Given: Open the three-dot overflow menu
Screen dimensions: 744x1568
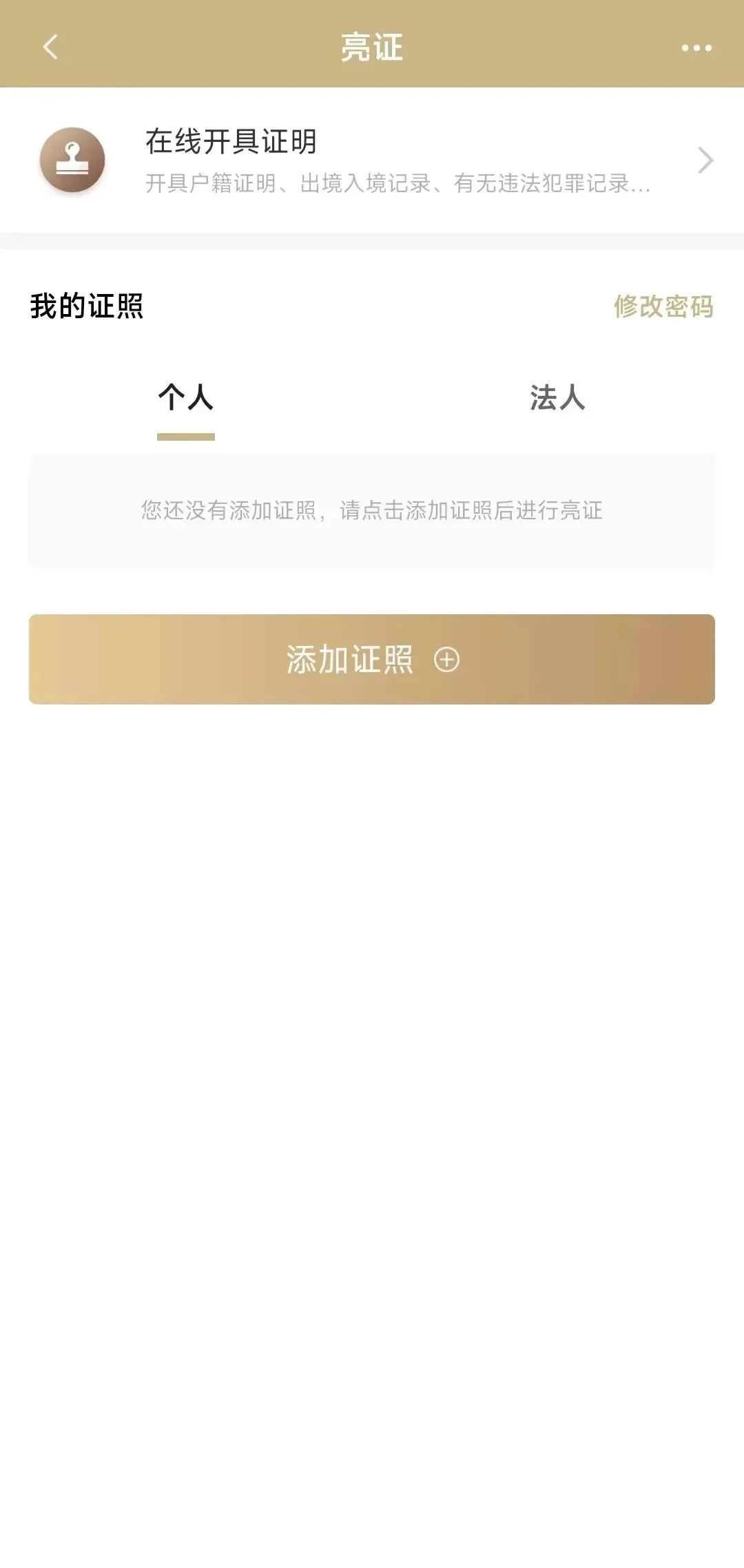Looking at the screenshot, I should (696, 48).
